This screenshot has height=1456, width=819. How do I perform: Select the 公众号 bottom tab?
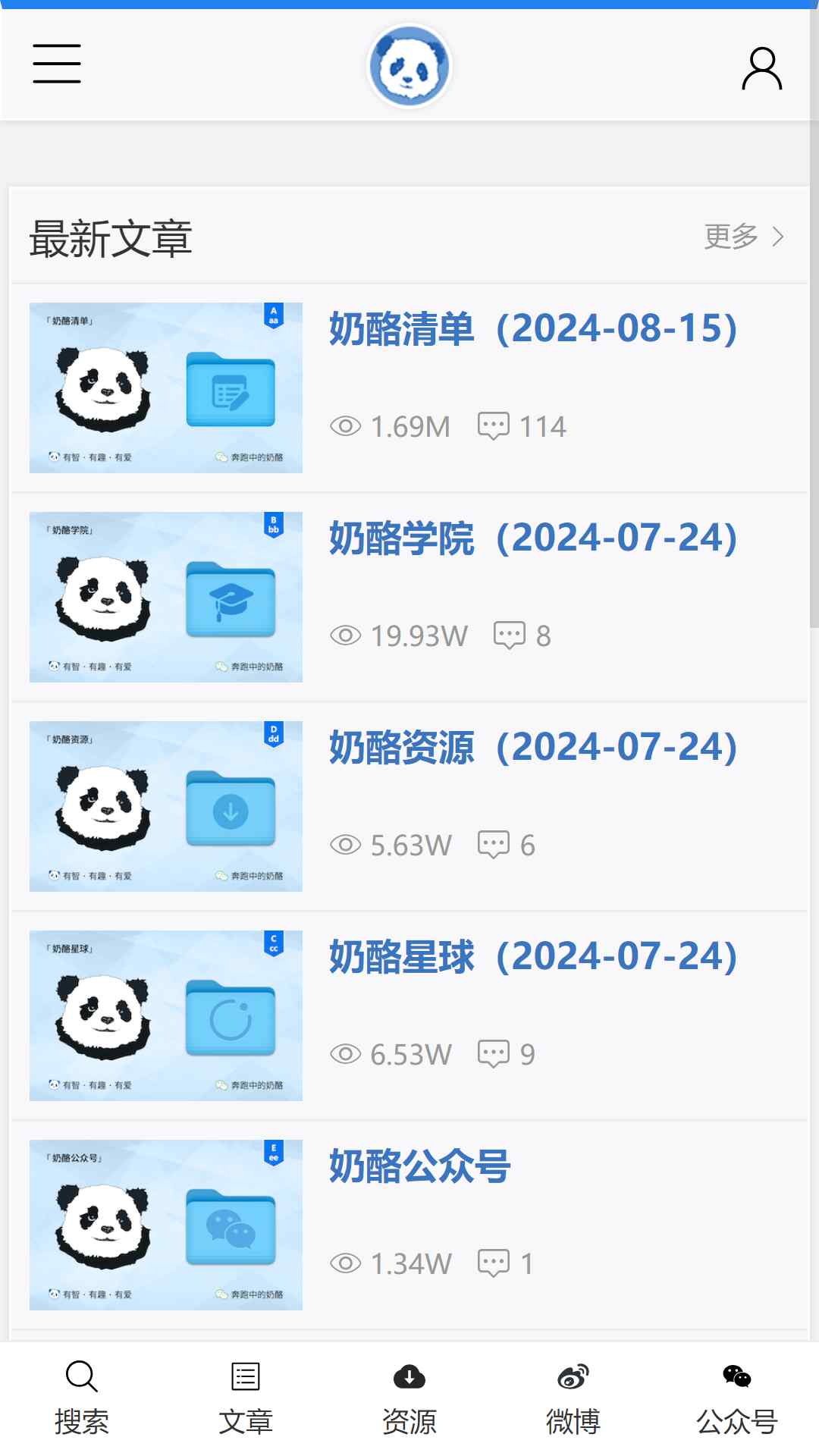click(737, 1398)
